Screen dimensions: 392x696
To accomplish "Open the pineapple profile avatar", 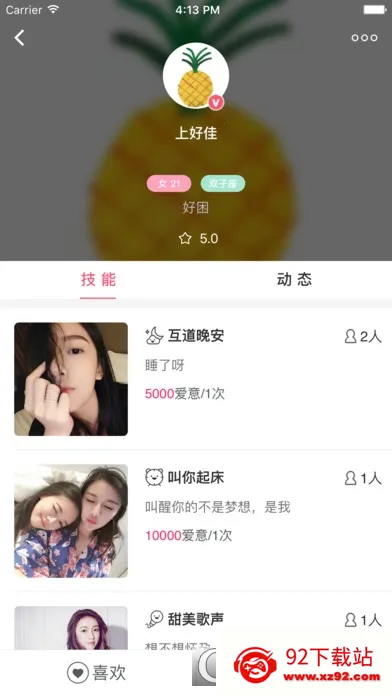I will point(196,76).
